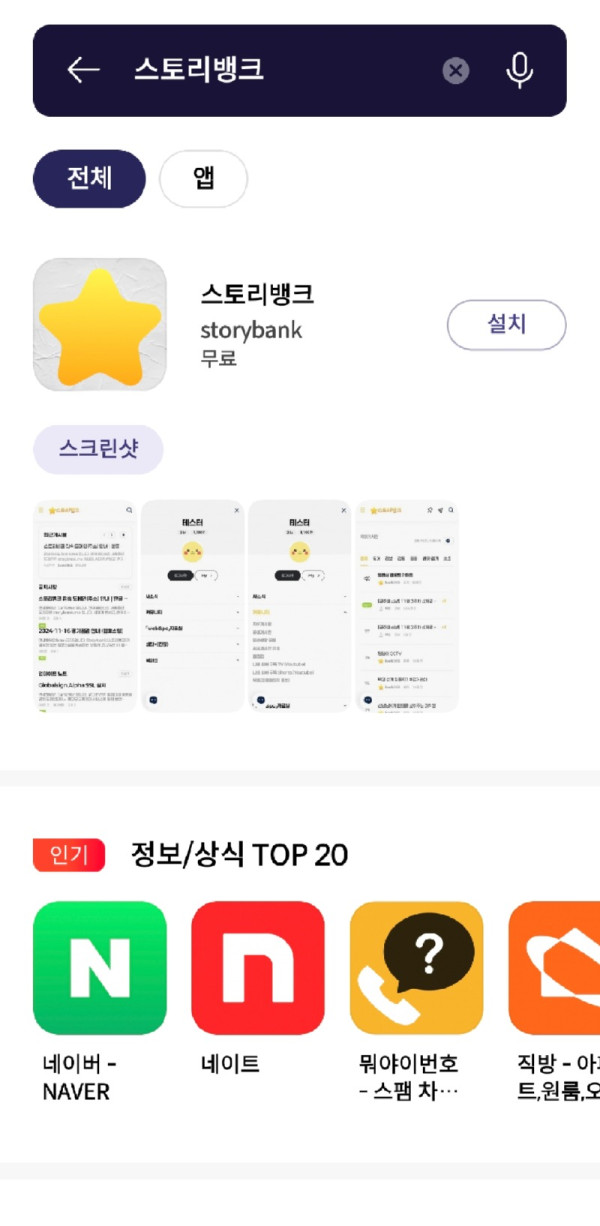
Task: Tap the search field containing 스토리뱅크
Action: tap(280, 70)
